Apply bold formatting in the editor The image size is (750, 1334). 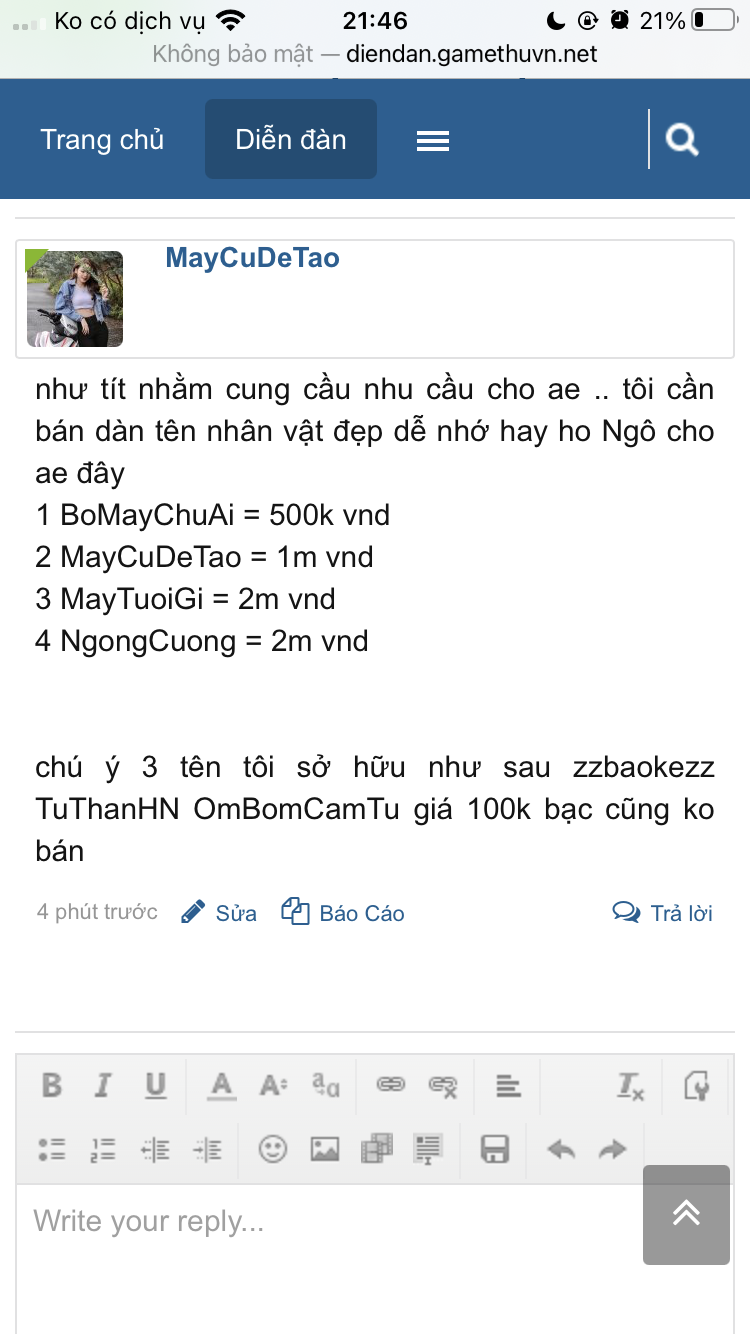point(52,1085)
